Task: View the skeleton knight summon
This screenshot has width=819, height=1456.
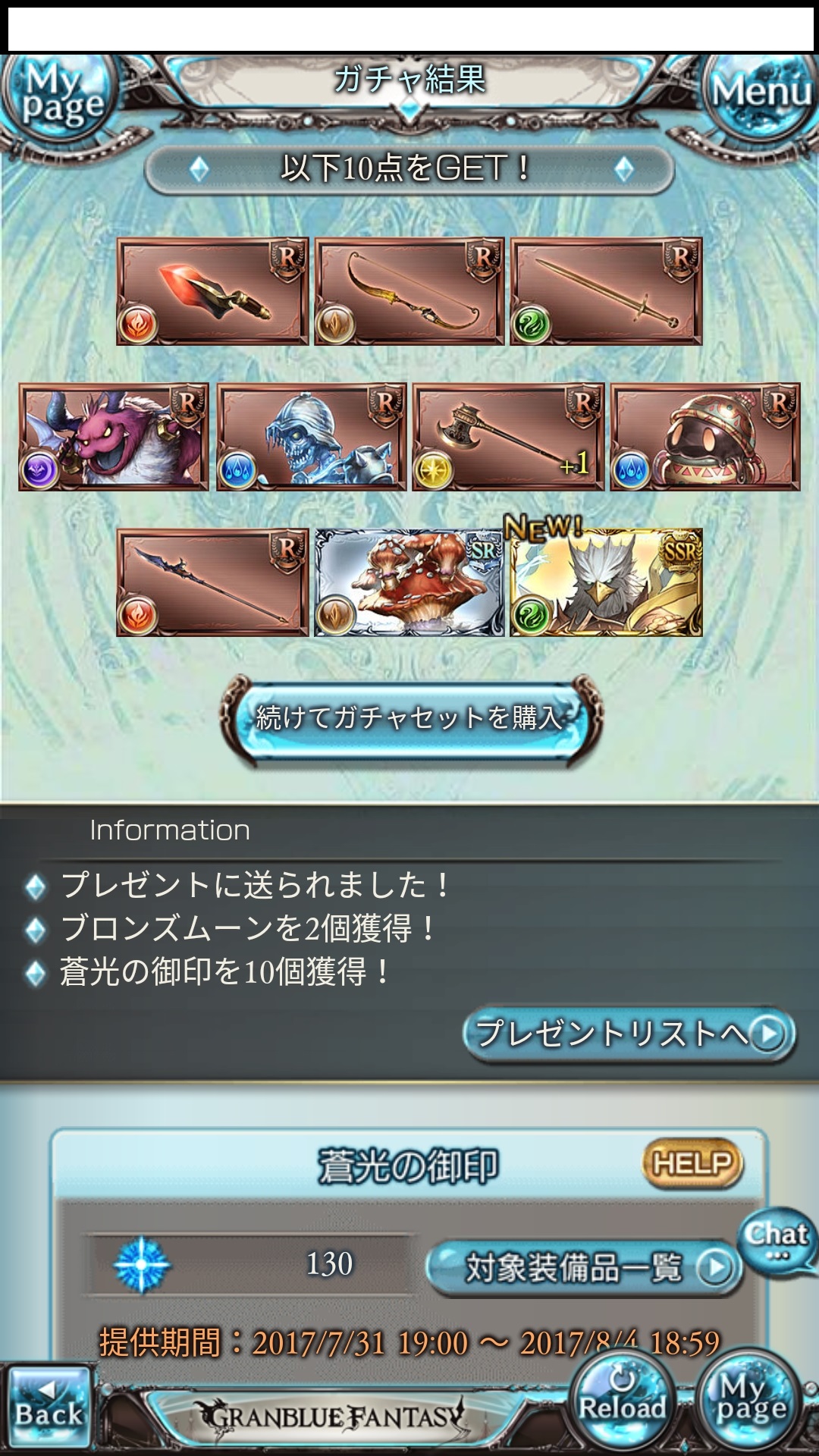Action: pyautogui.click(x=312, y=438)
